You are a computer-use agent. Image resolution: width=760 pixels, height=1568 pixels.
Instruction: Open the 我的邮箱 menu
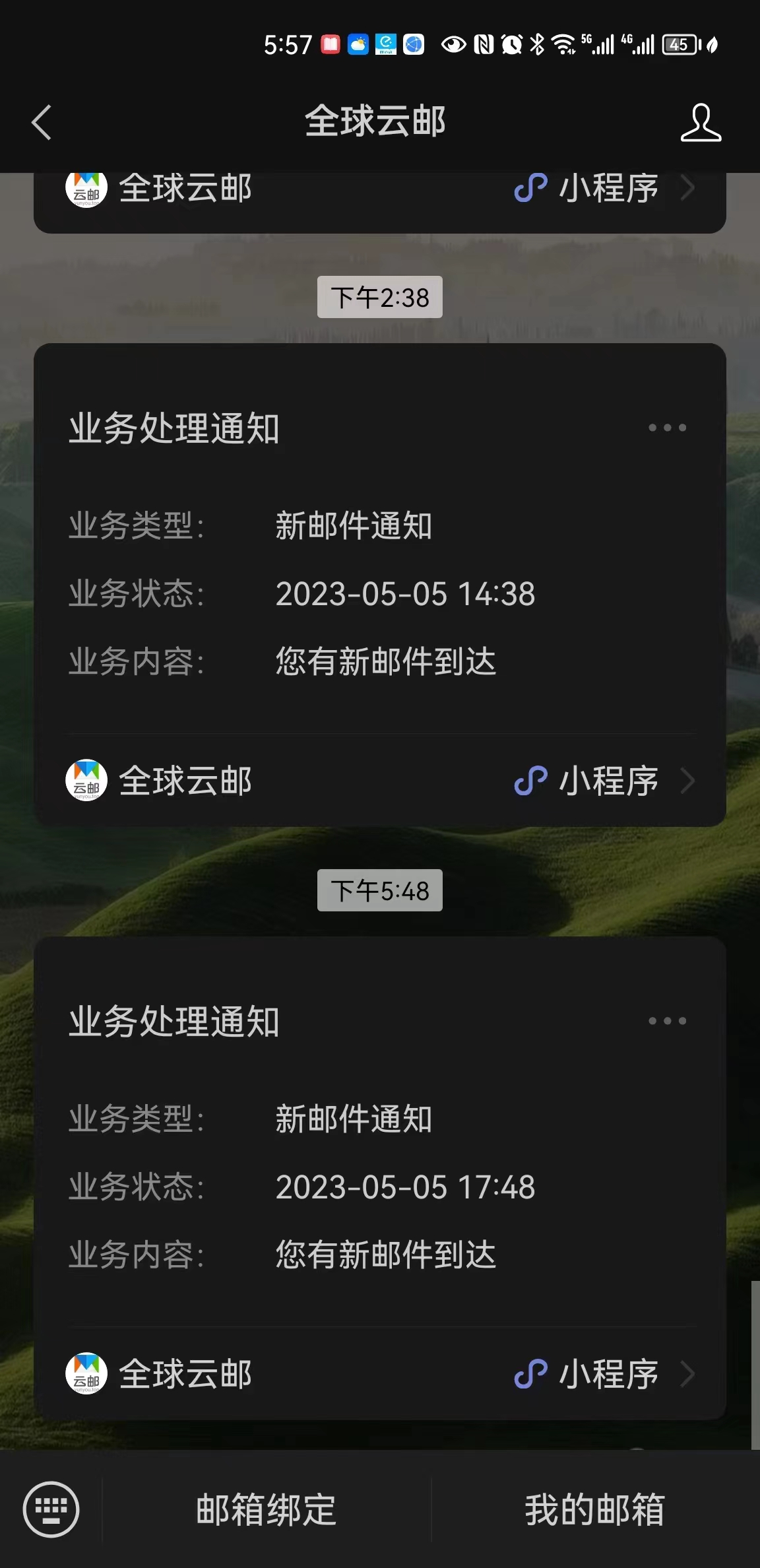(x=594, y=1510)
